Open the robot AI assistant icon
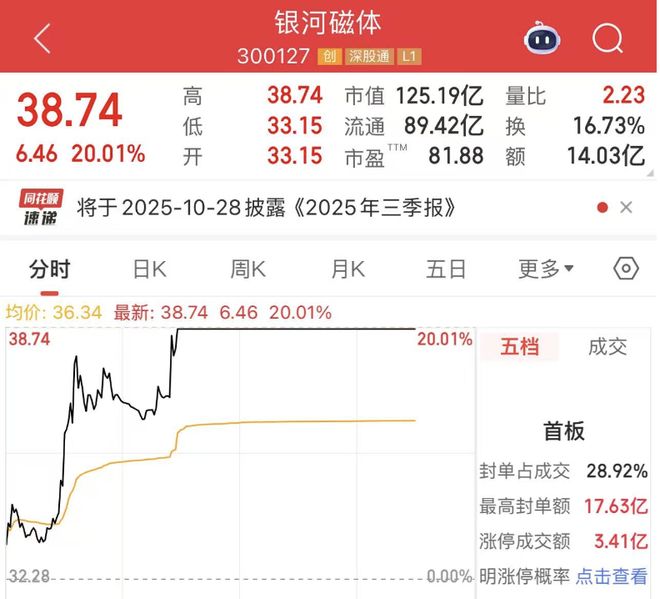The image size is (660, 599). point(542,39)
